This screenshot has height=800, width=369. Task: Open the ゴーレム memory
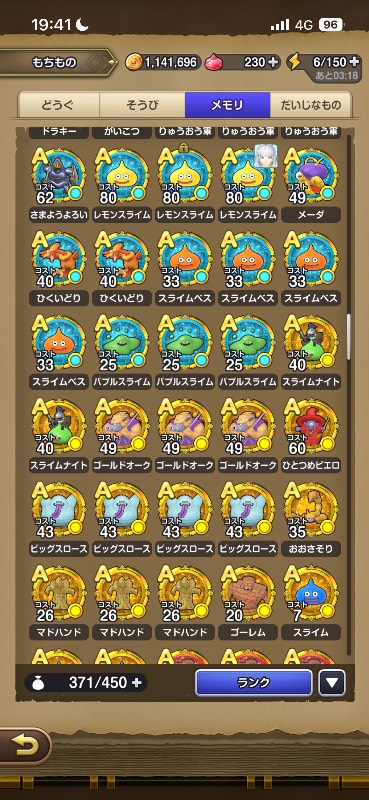[249, 602]
